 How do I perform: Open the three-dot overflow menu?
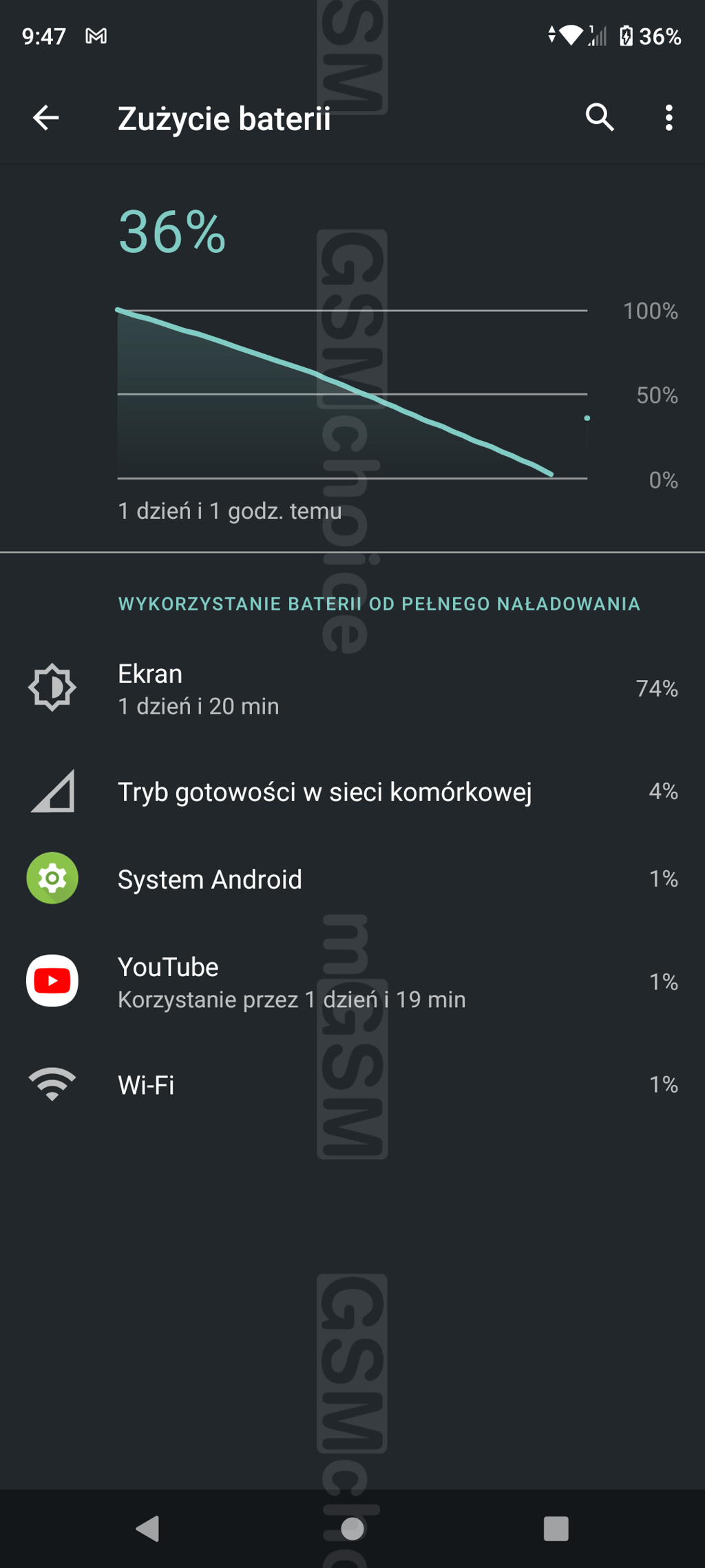click(669, 118)
